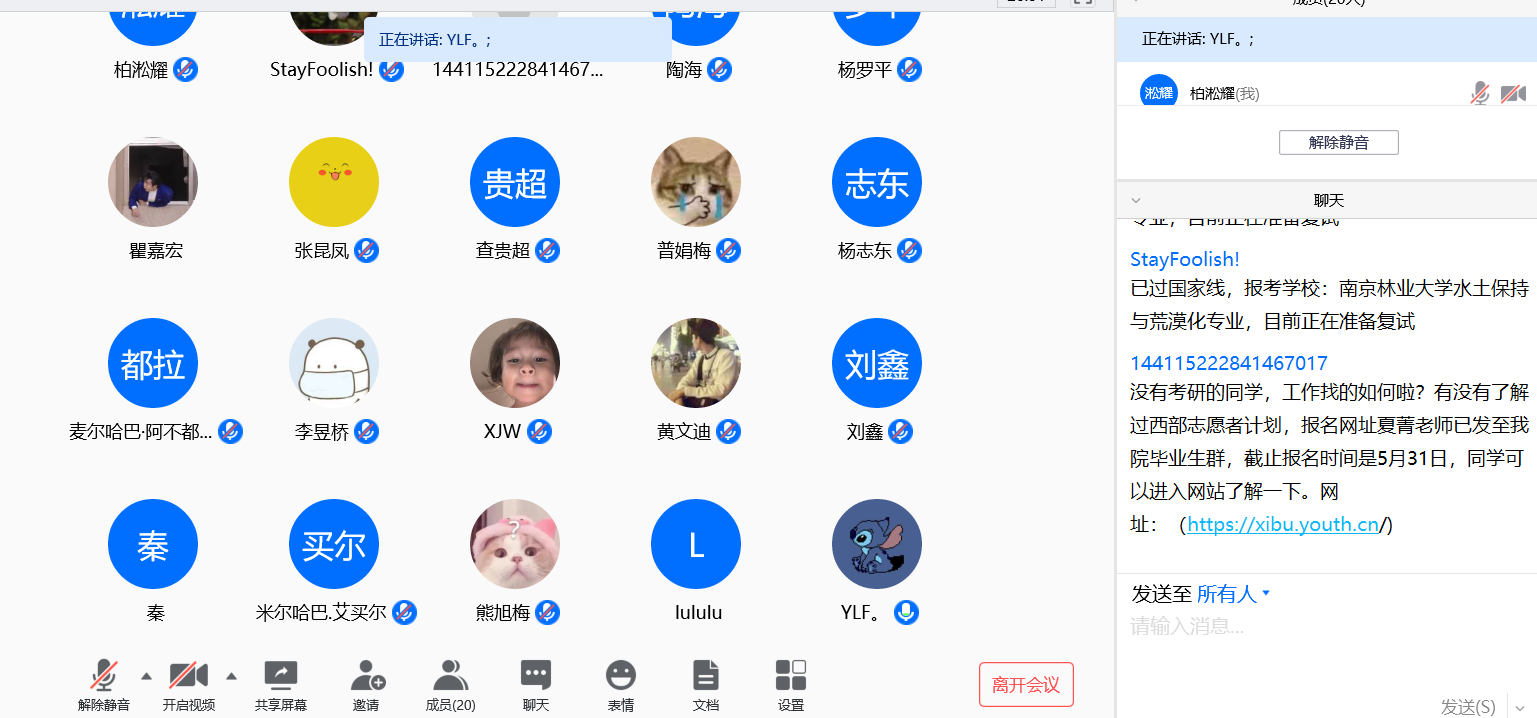Select participant tile YLF。

(876, 545)
